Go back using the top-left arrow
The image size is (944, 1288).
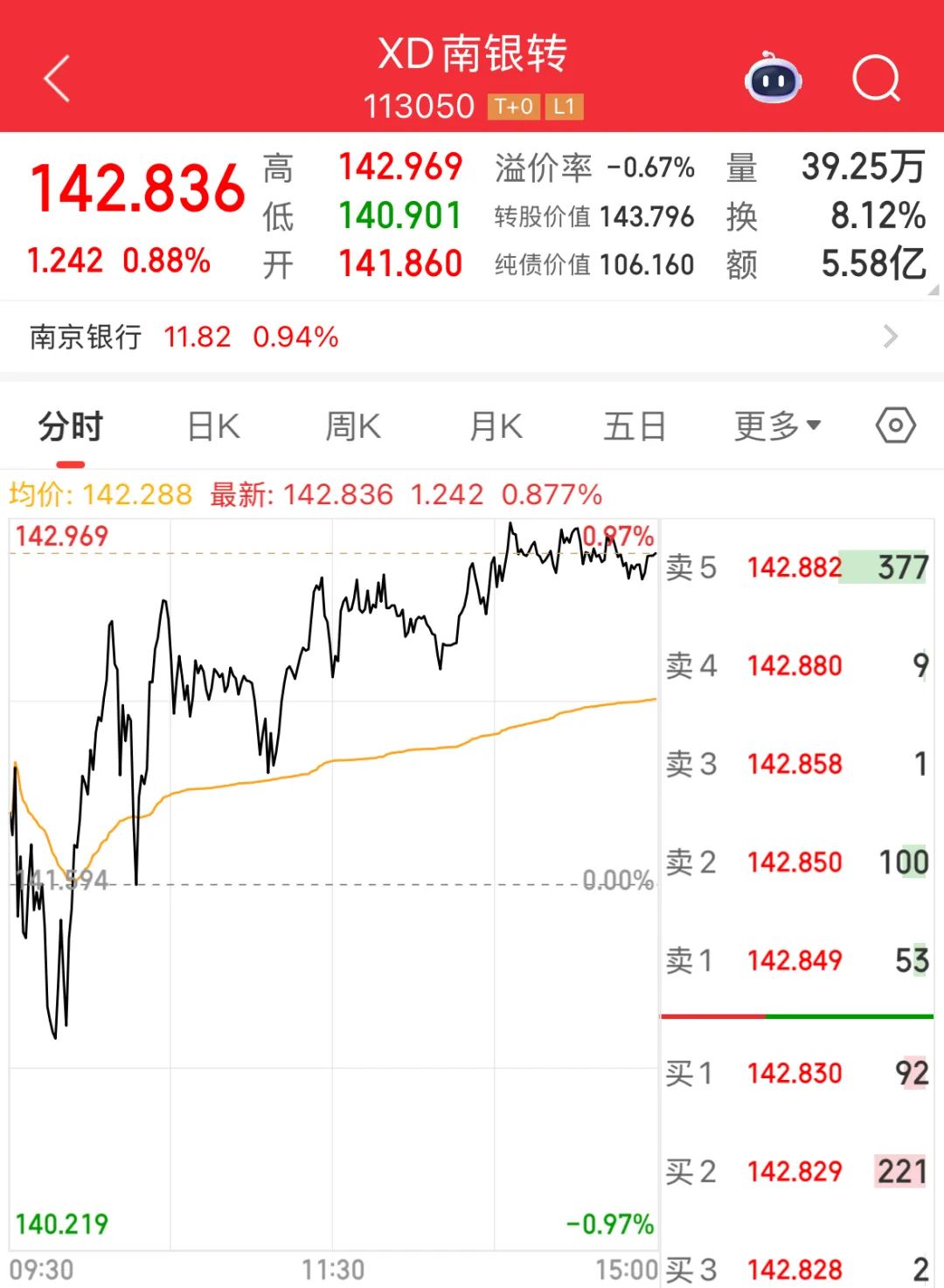(x=58, y=80)
